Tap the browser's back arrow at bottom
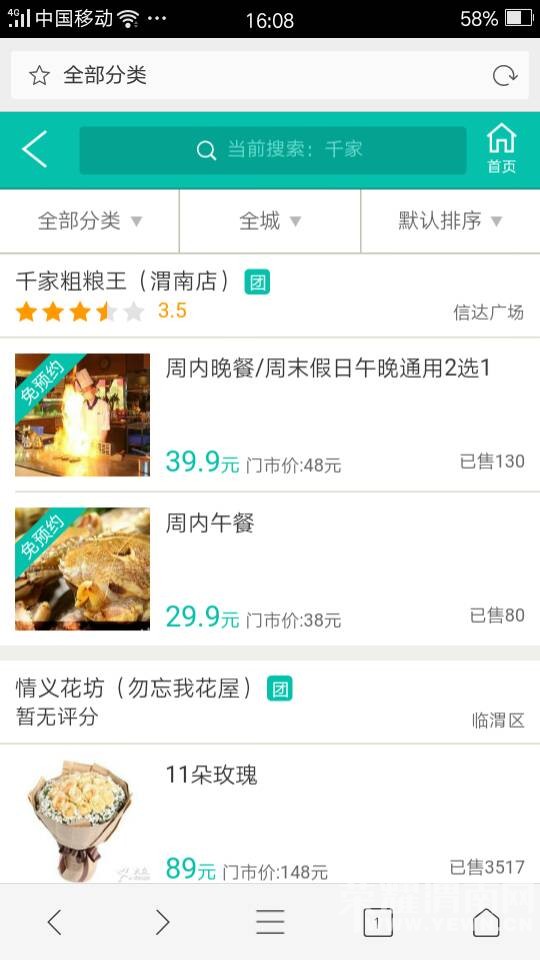The width and height of the screenshot is (540, 960). click(54, 922)
